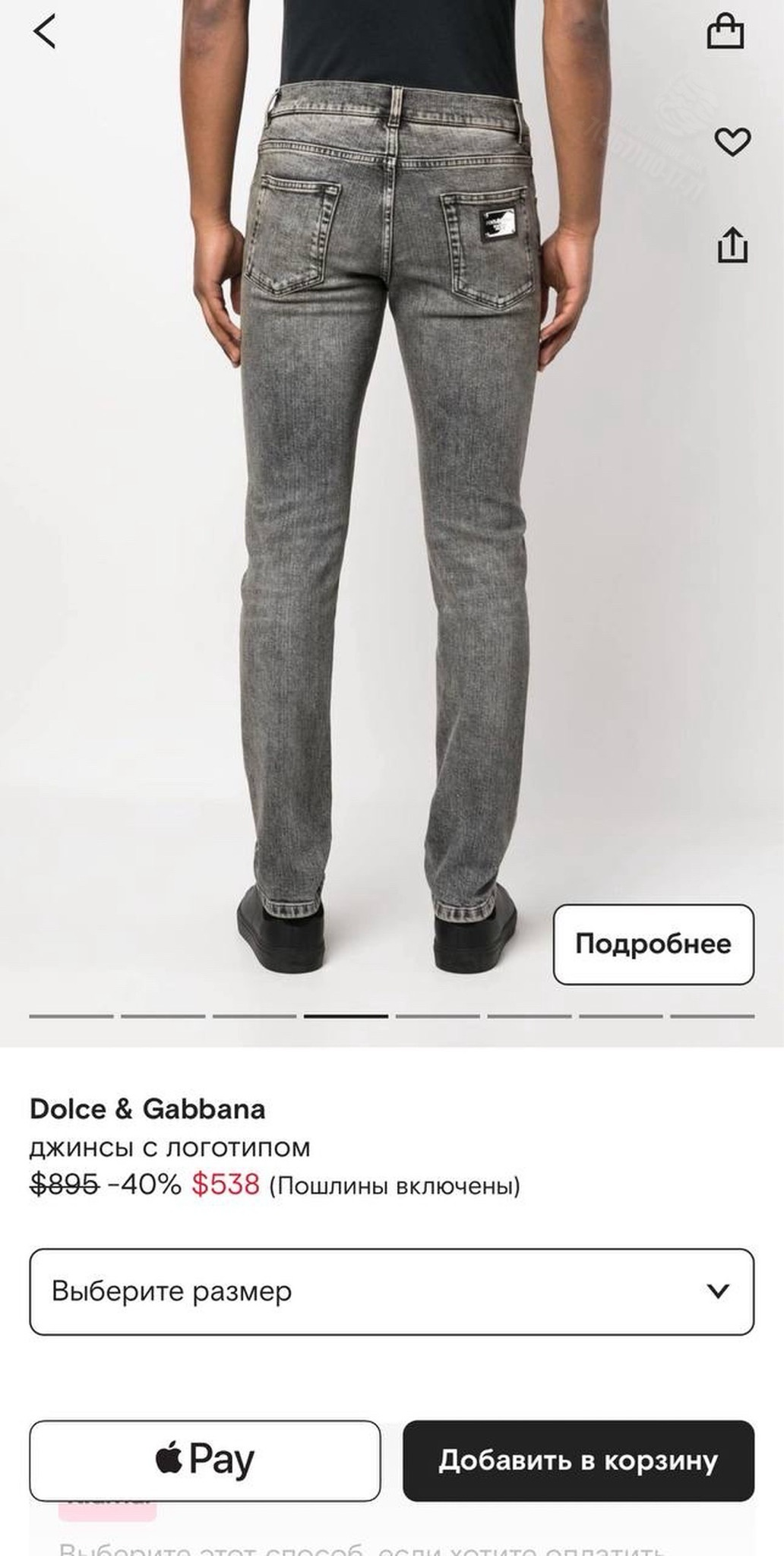Tap the Подробнее button
The width and height of the screenshot is (784, 1556).
pos(653,944)
